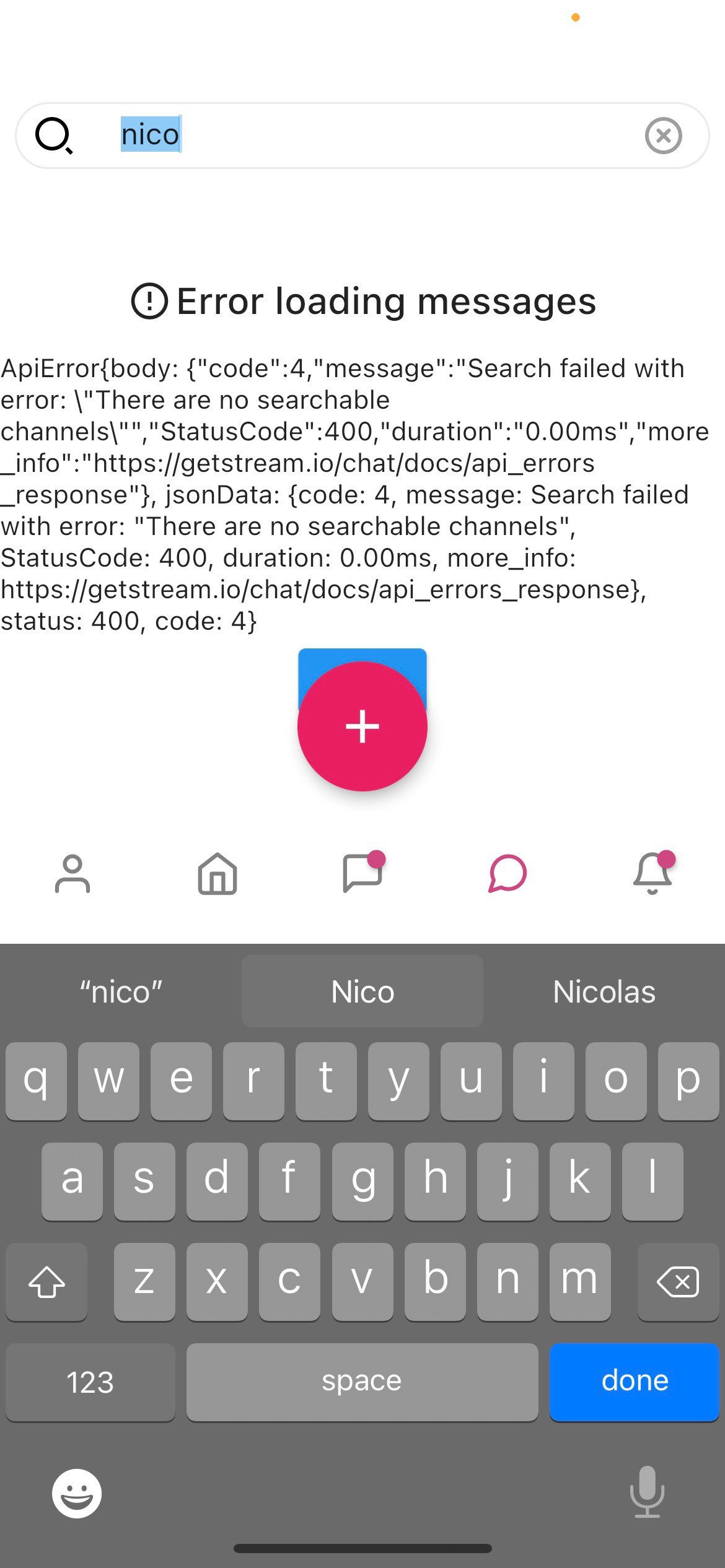Tap the magnifying glass search icon
The width and height of the screenshot is (725, 1568).
pyautogui.click(x=55, y=135)
